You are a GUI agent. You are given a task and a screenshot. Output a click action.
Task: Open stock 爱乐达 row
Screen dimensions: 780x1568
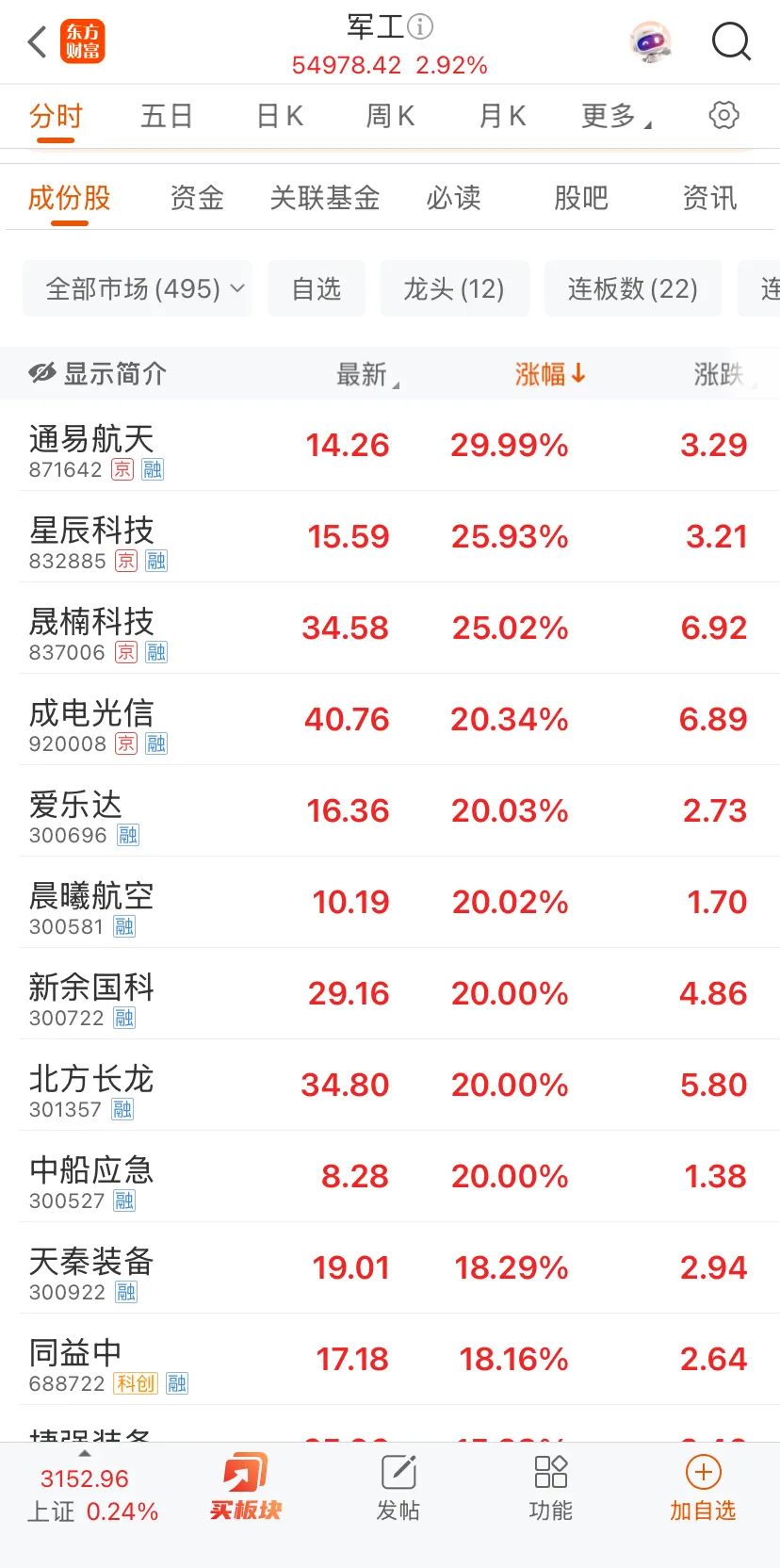coord(390,810)
